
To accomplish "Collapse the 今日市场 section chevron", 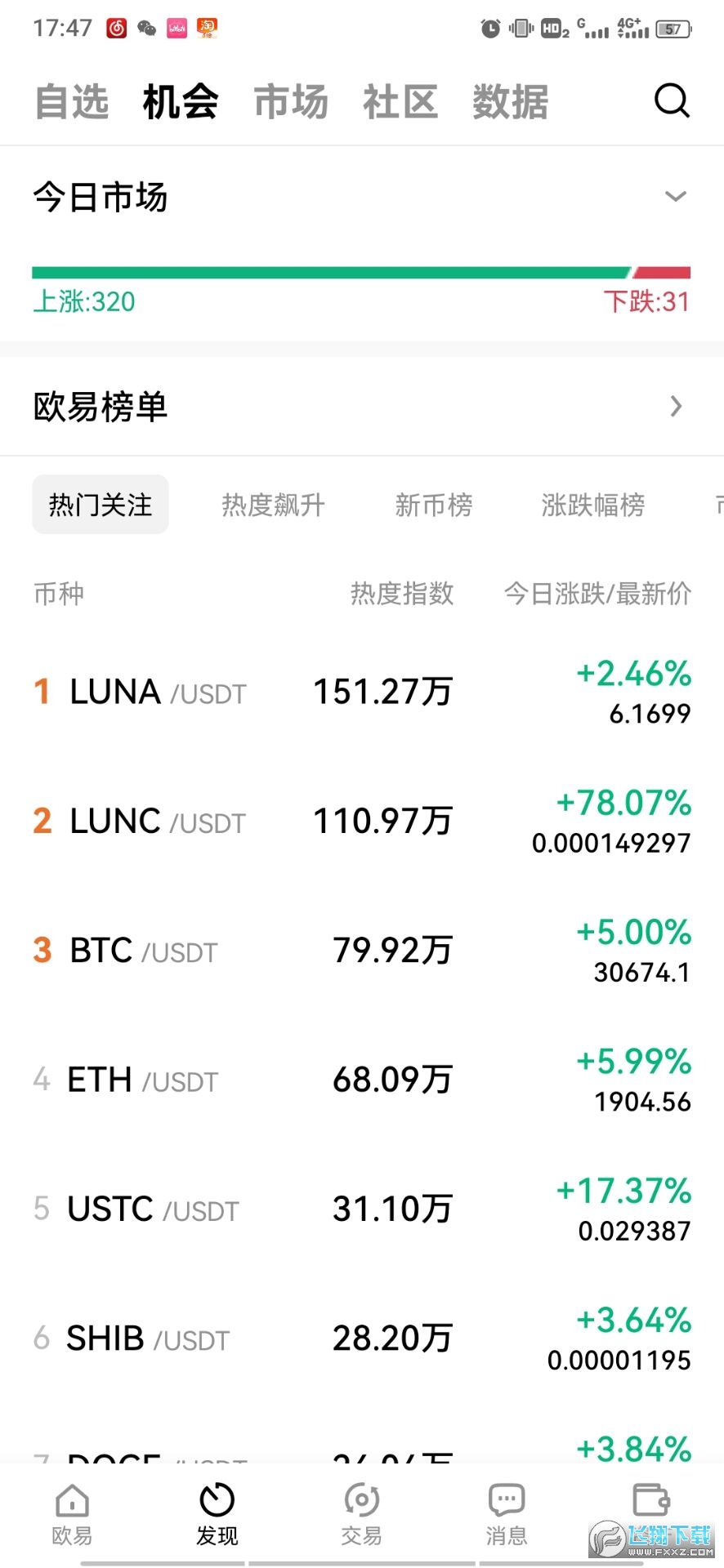I will click(x=675, y=196).
